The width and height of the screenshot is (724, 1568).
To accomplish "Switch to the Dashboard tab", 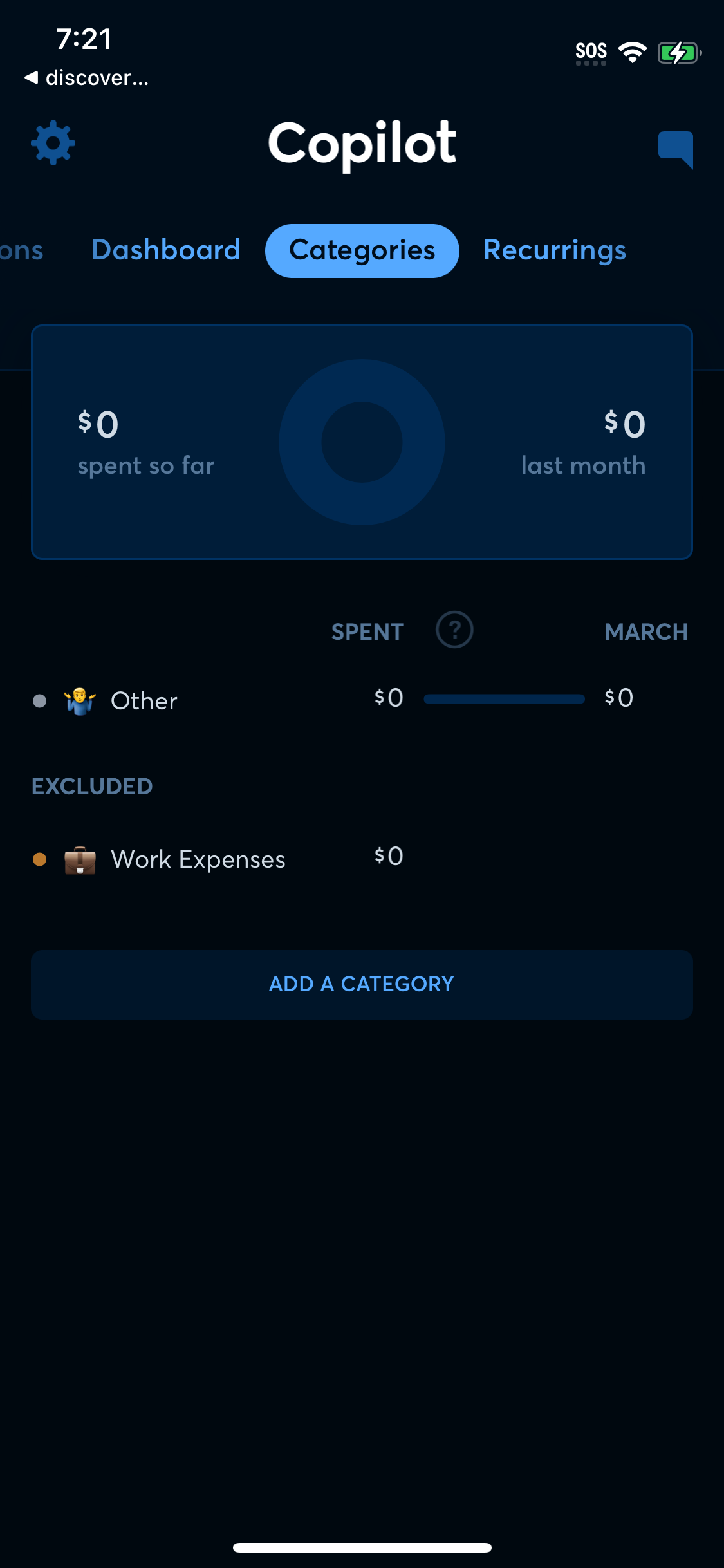I will (165, 250).
